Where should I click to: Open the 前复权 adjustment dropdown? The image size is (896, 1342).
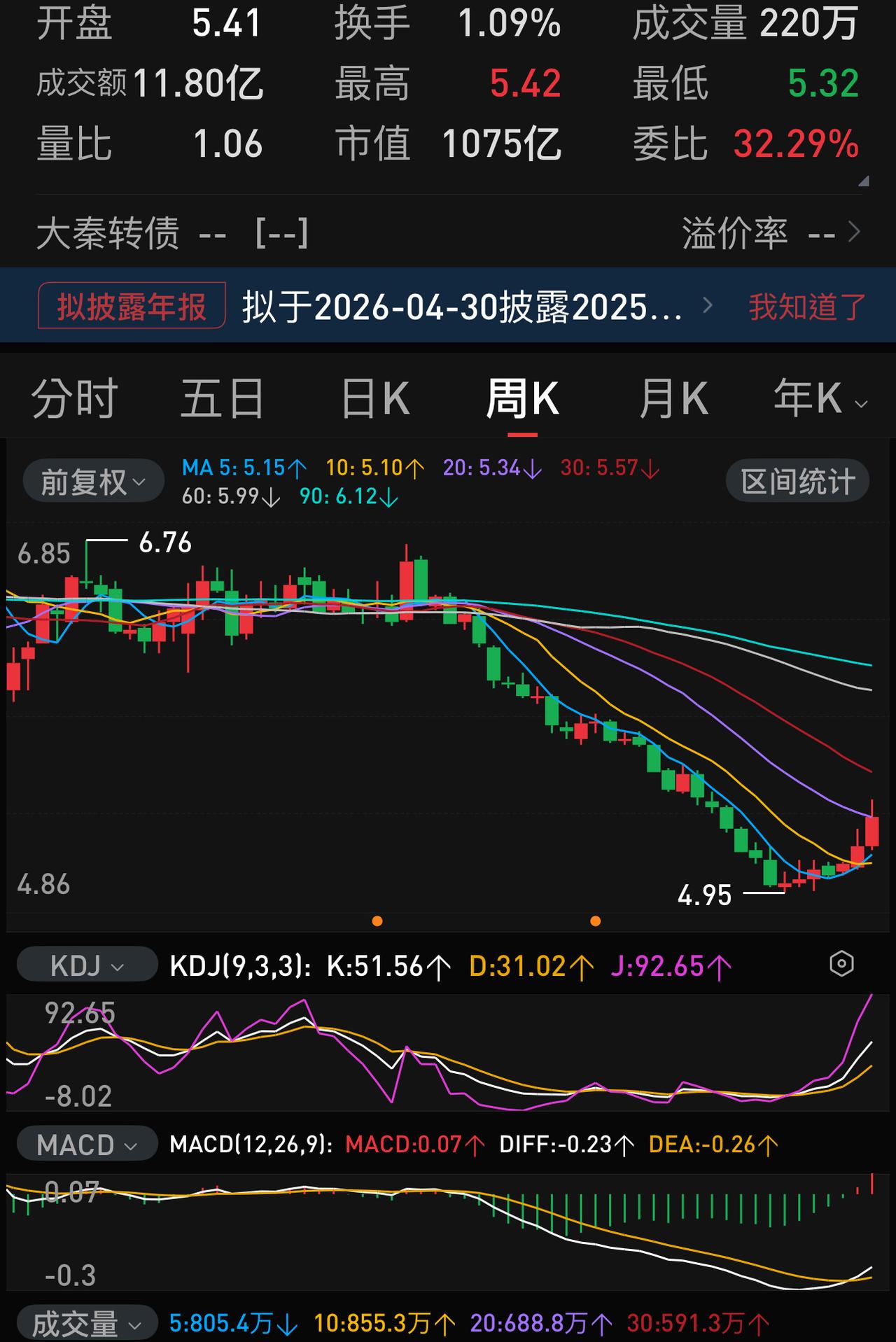[x=93, y=480]
